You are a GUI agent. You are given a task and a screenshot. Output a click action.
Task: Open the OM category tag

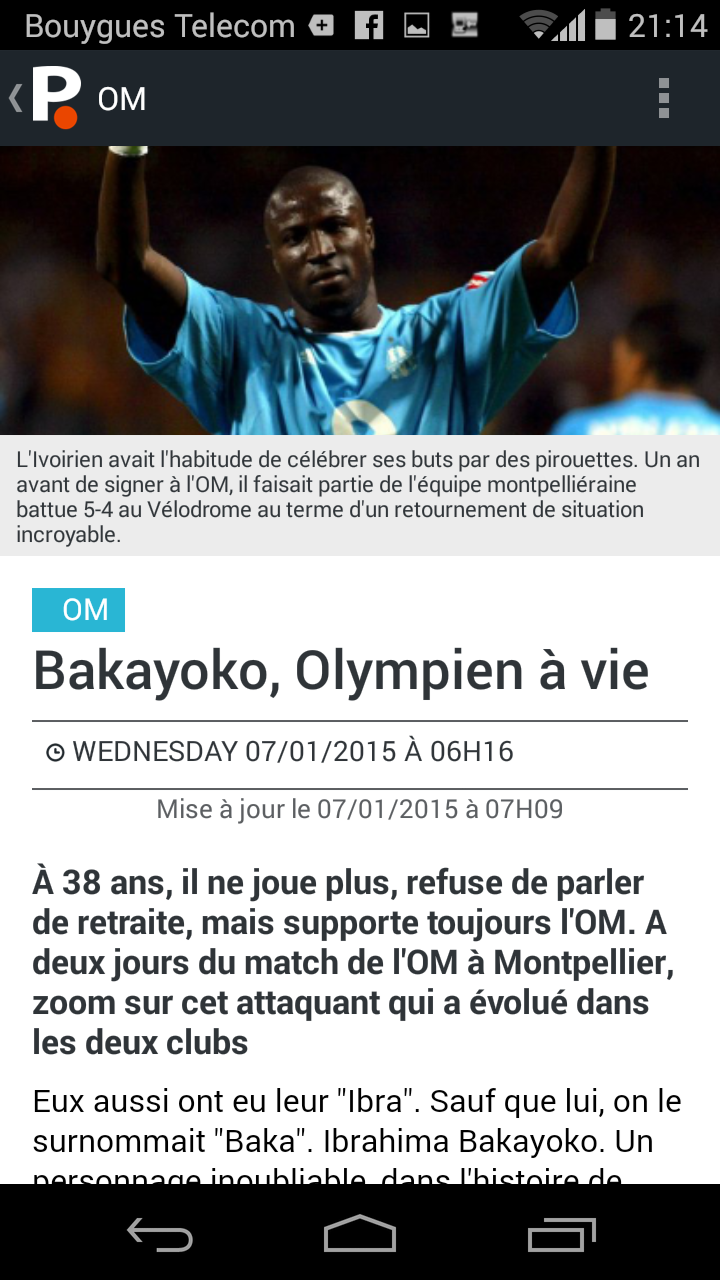(79, 610)
